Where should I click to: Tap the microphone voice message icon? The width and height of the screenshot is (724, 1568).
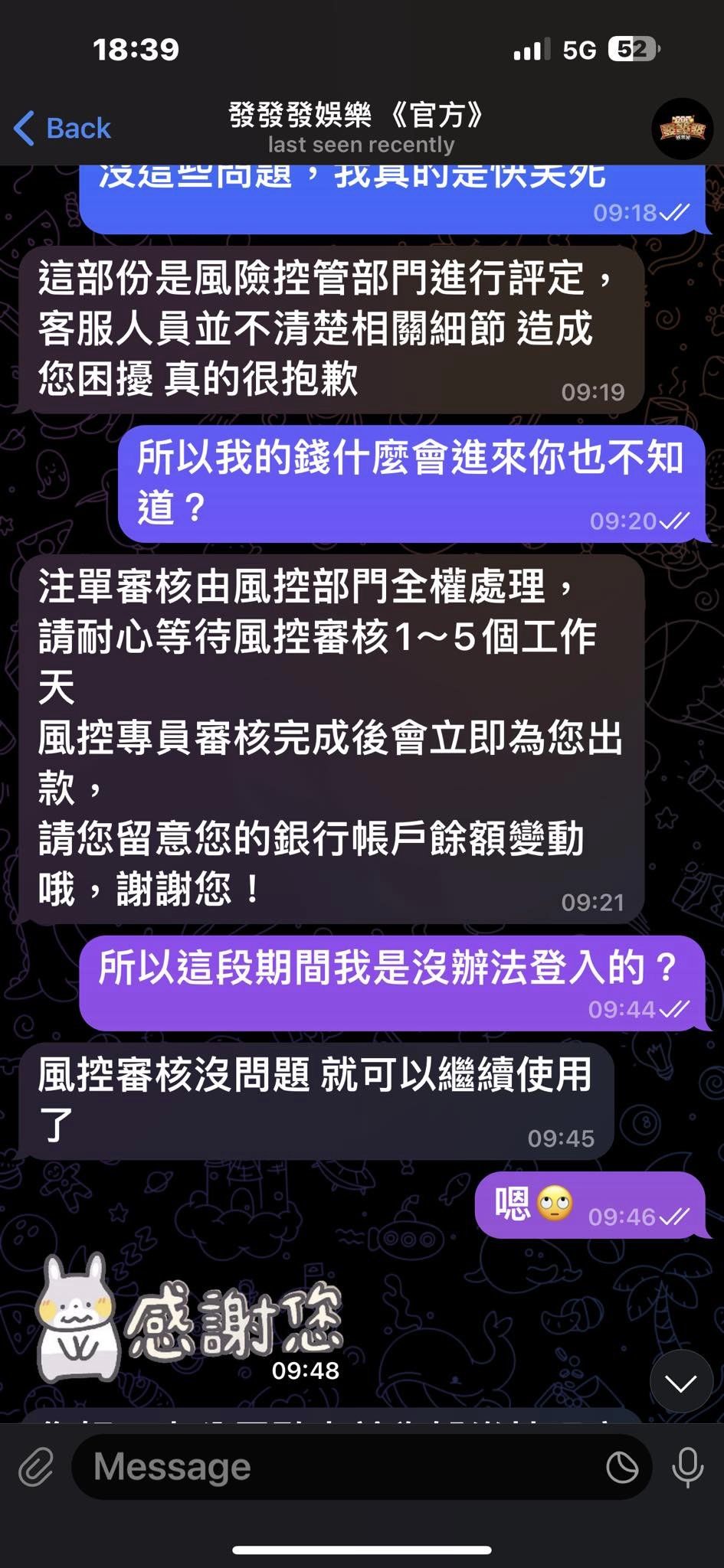[x=687, y=1467]
